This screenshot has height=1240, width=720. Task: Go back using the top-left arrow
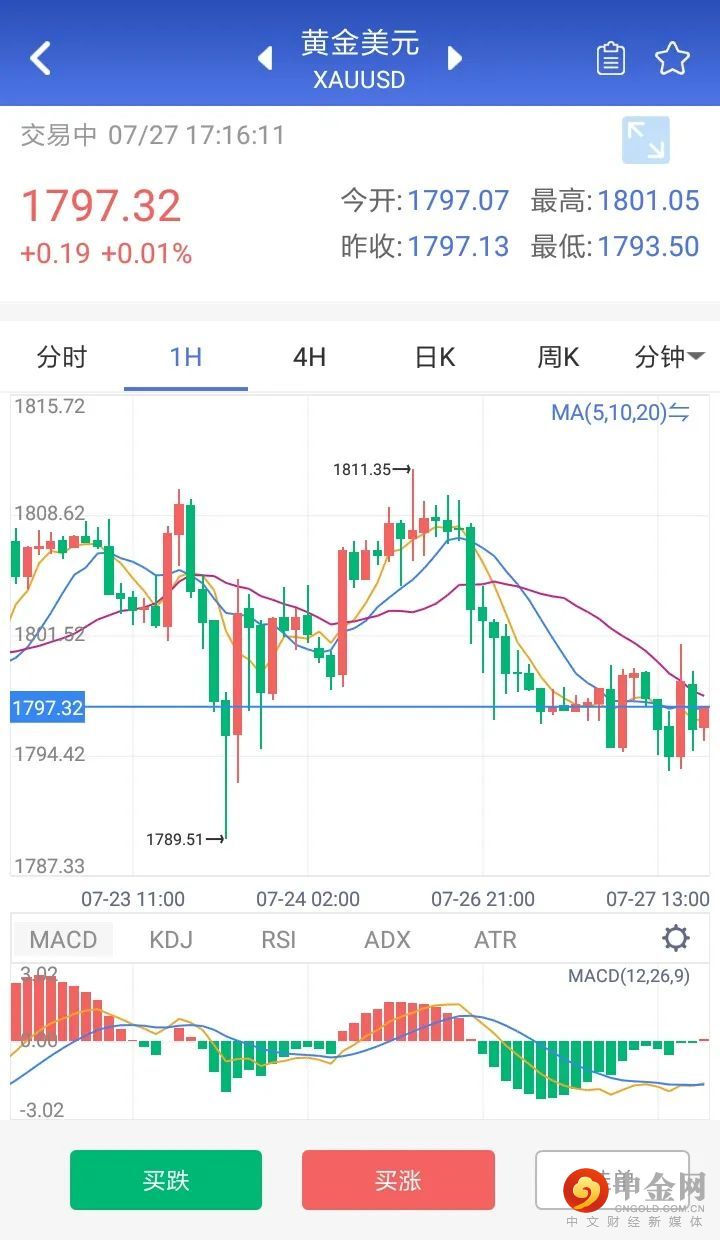tap(40, 58)
